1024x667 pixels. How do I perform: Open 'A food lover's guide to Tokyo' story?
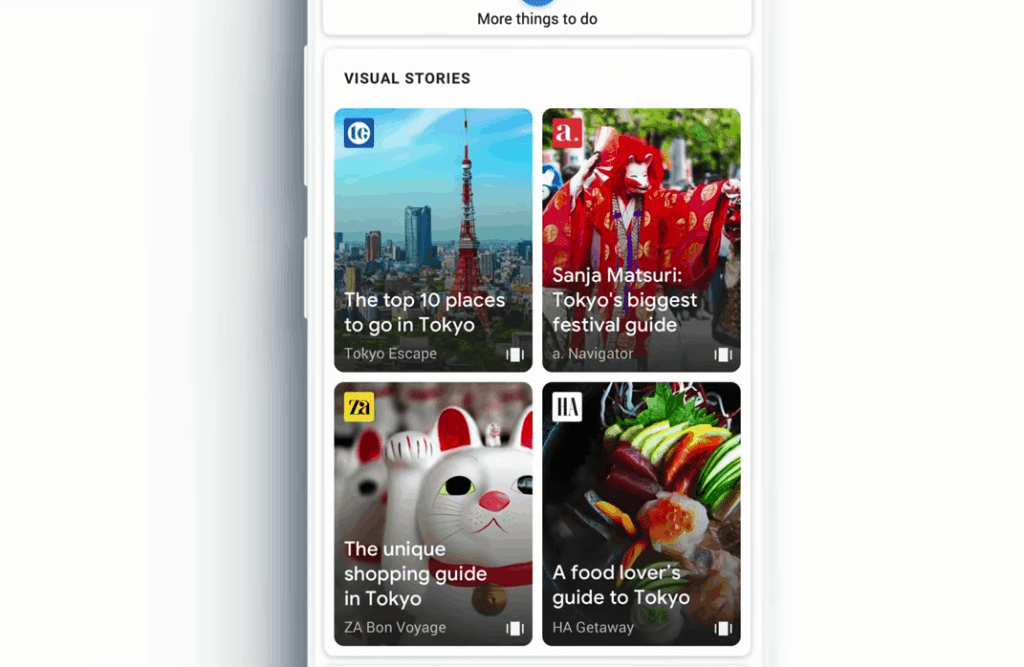point(641,513)
